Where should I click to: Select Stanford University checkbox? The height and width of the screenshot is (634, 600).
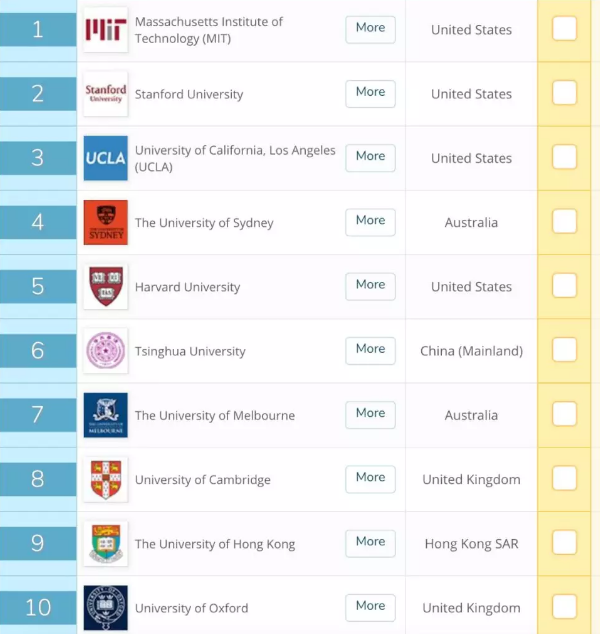564,93
